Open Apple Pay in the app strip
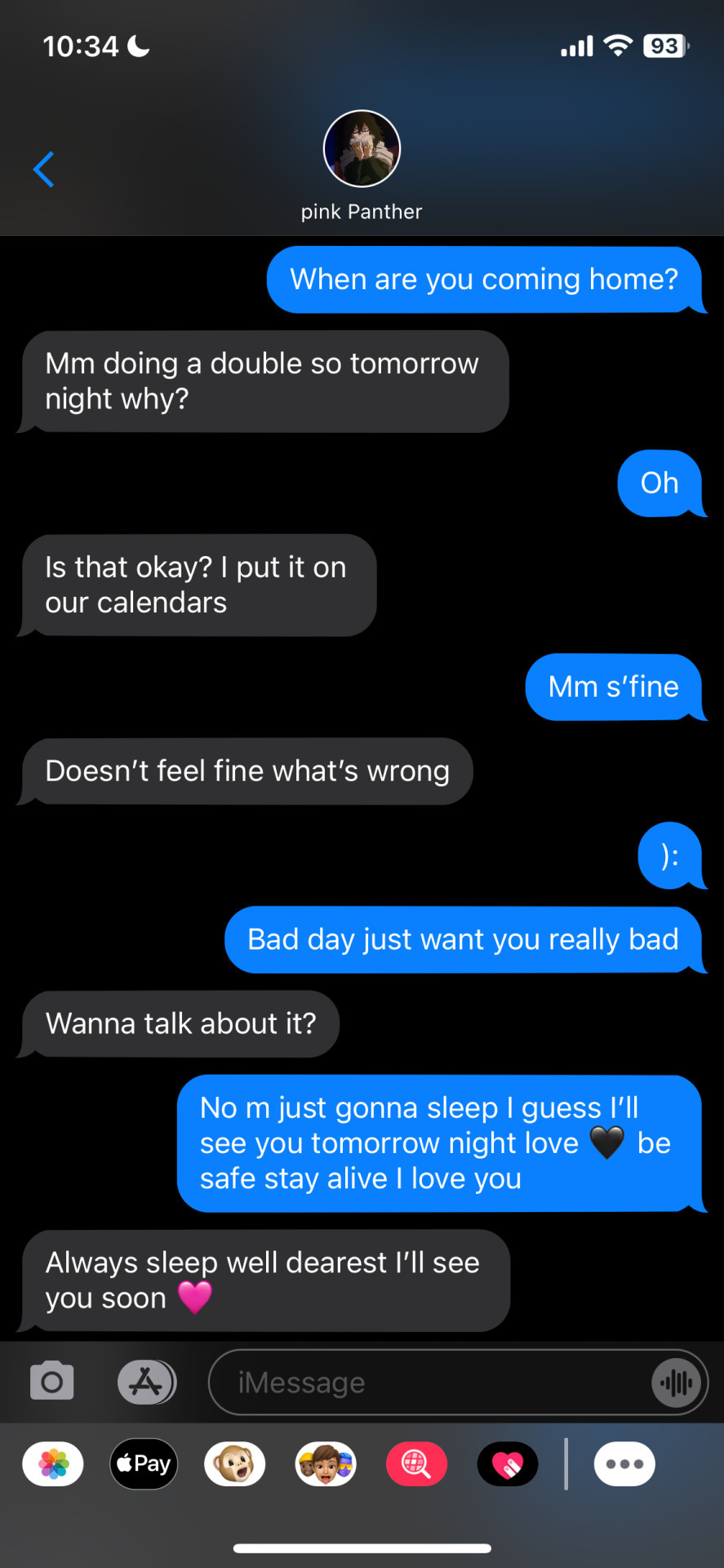 144,1464
